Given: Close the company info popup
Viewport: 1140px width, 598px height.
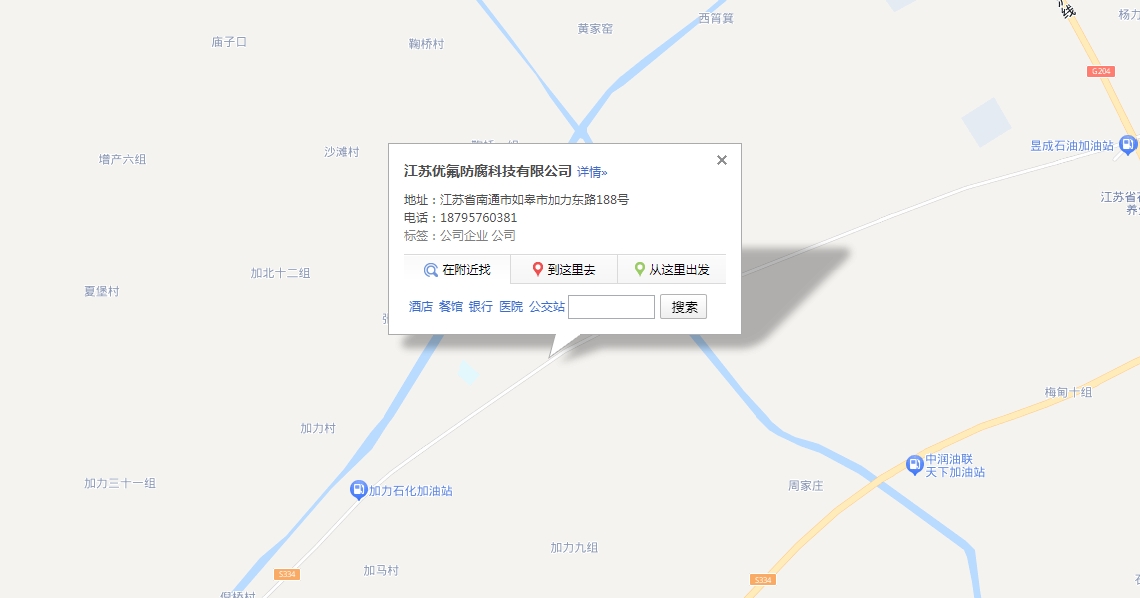Looking at the screenshot, I should (x=722, y=160).
